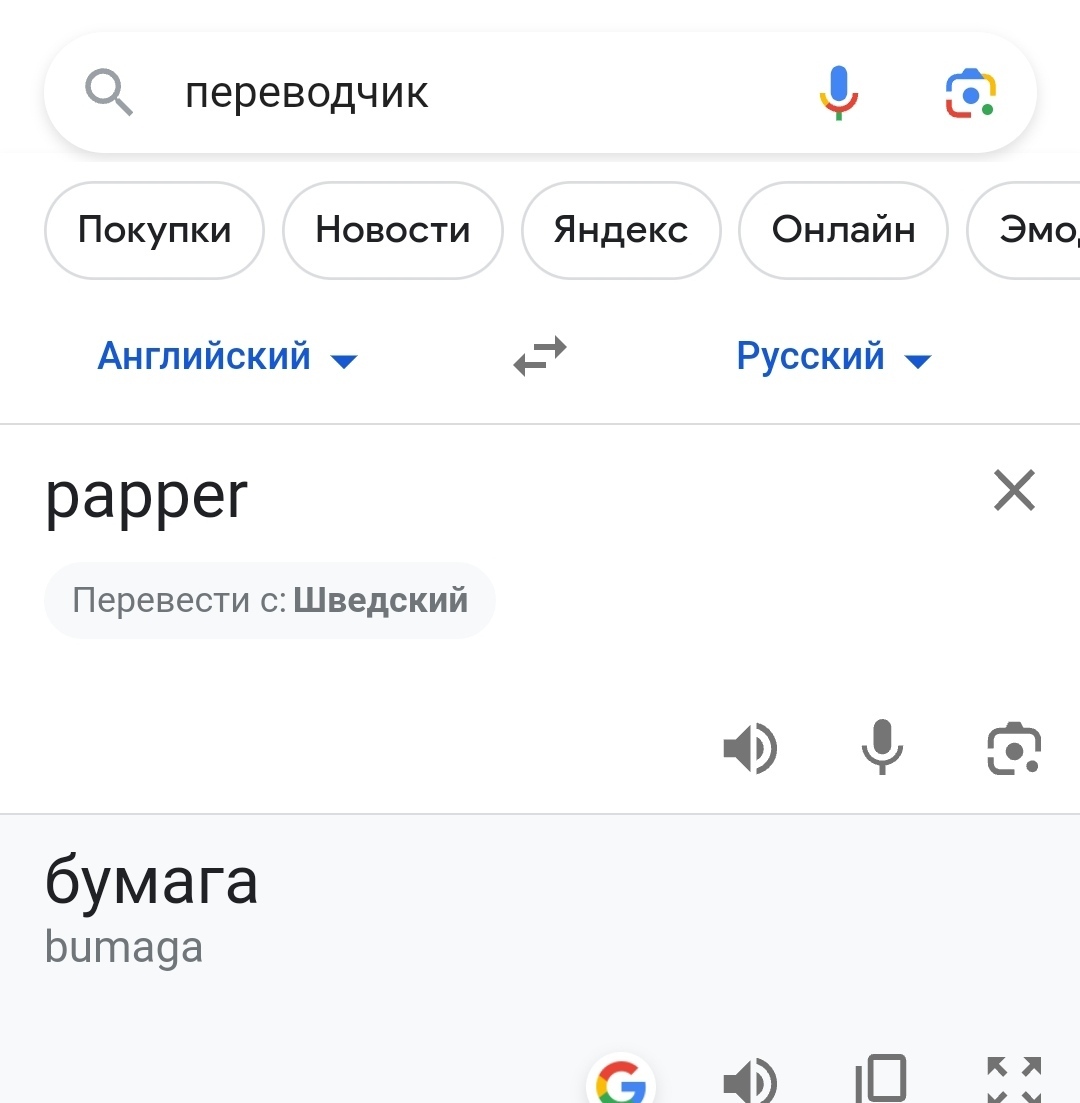
Task: Open Google Lens camera search
Action: click(x=970, y=94)
